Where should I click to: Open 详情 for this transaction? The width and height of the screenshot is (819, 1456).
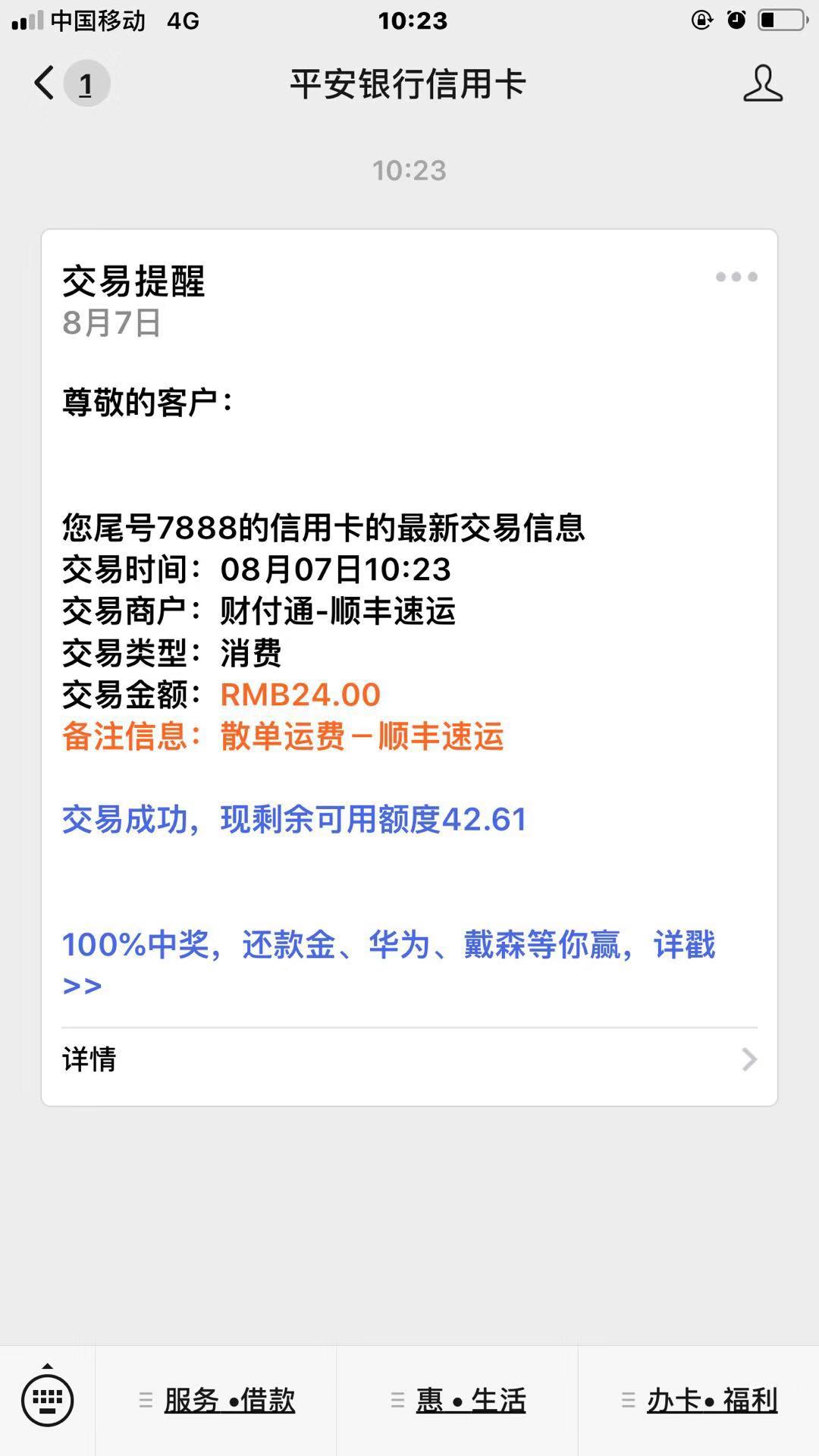point(409,1059)
